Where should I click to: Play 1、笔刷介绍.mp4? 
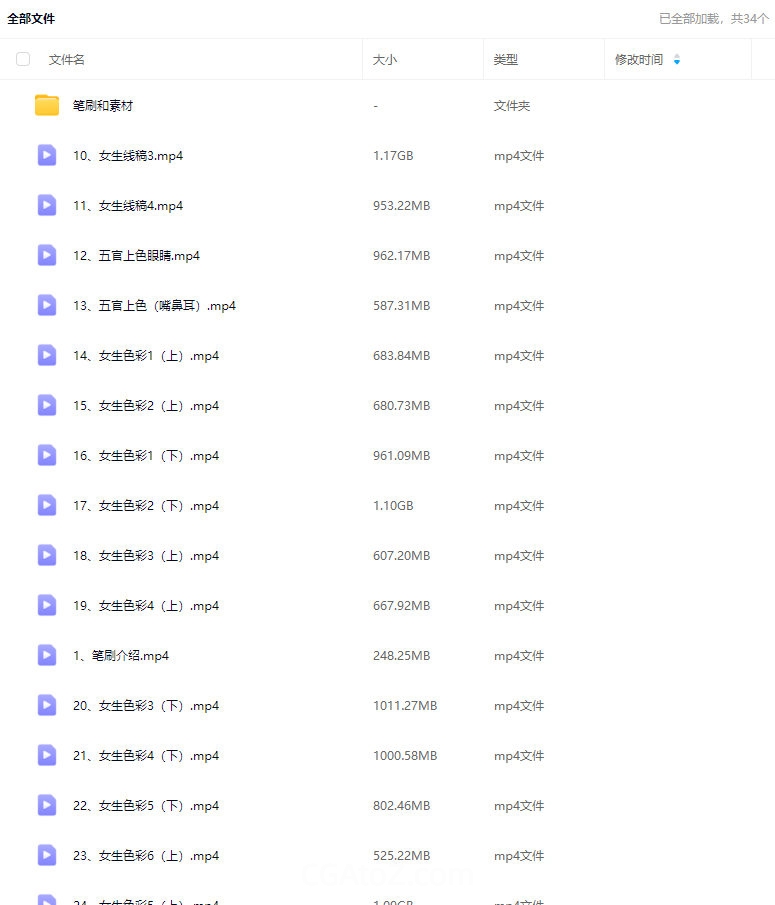[121, 656]
